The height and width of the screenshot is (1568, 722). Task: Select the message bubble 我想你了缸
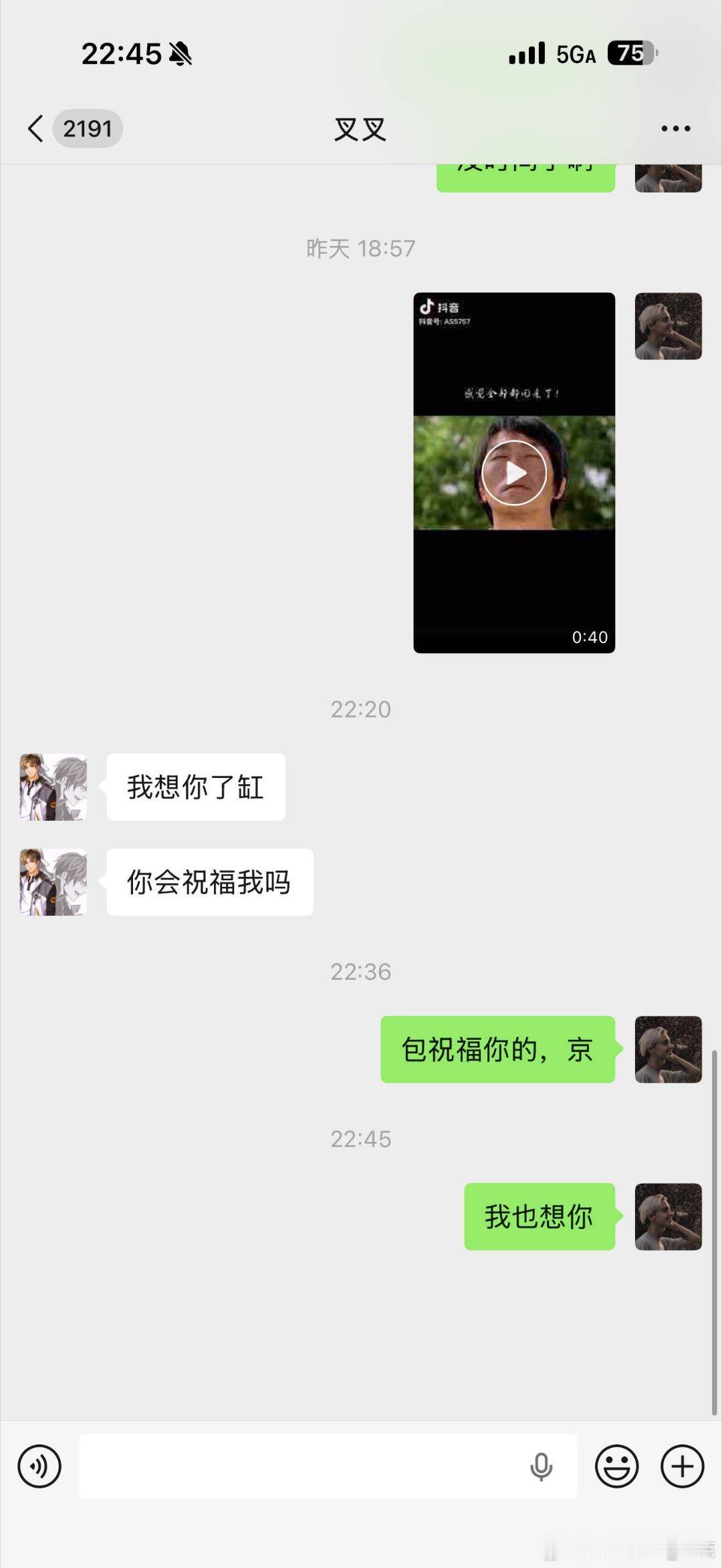pyautogui.click(x=195, y=789)
